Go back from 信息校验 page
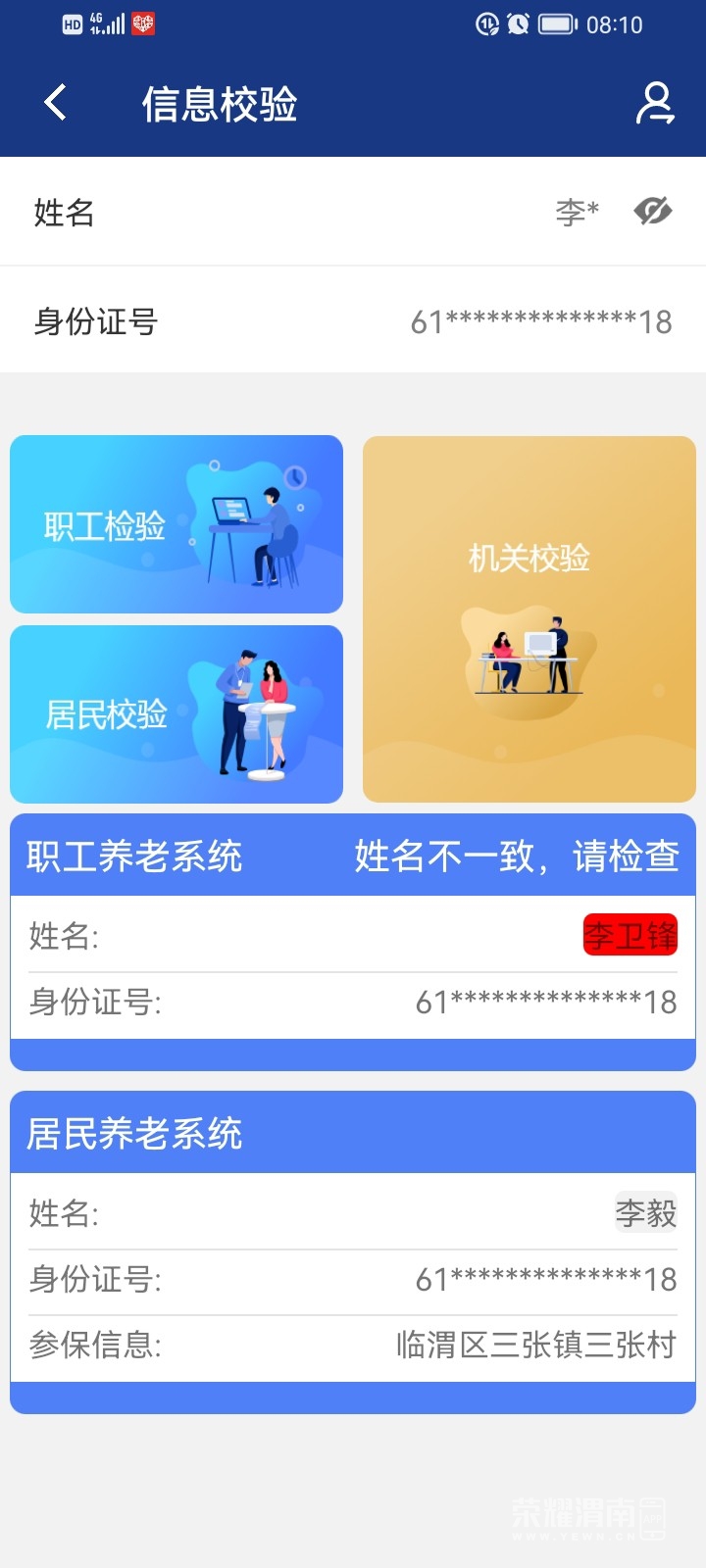This screenshot has height=1568, width=706. coord(56,103)
